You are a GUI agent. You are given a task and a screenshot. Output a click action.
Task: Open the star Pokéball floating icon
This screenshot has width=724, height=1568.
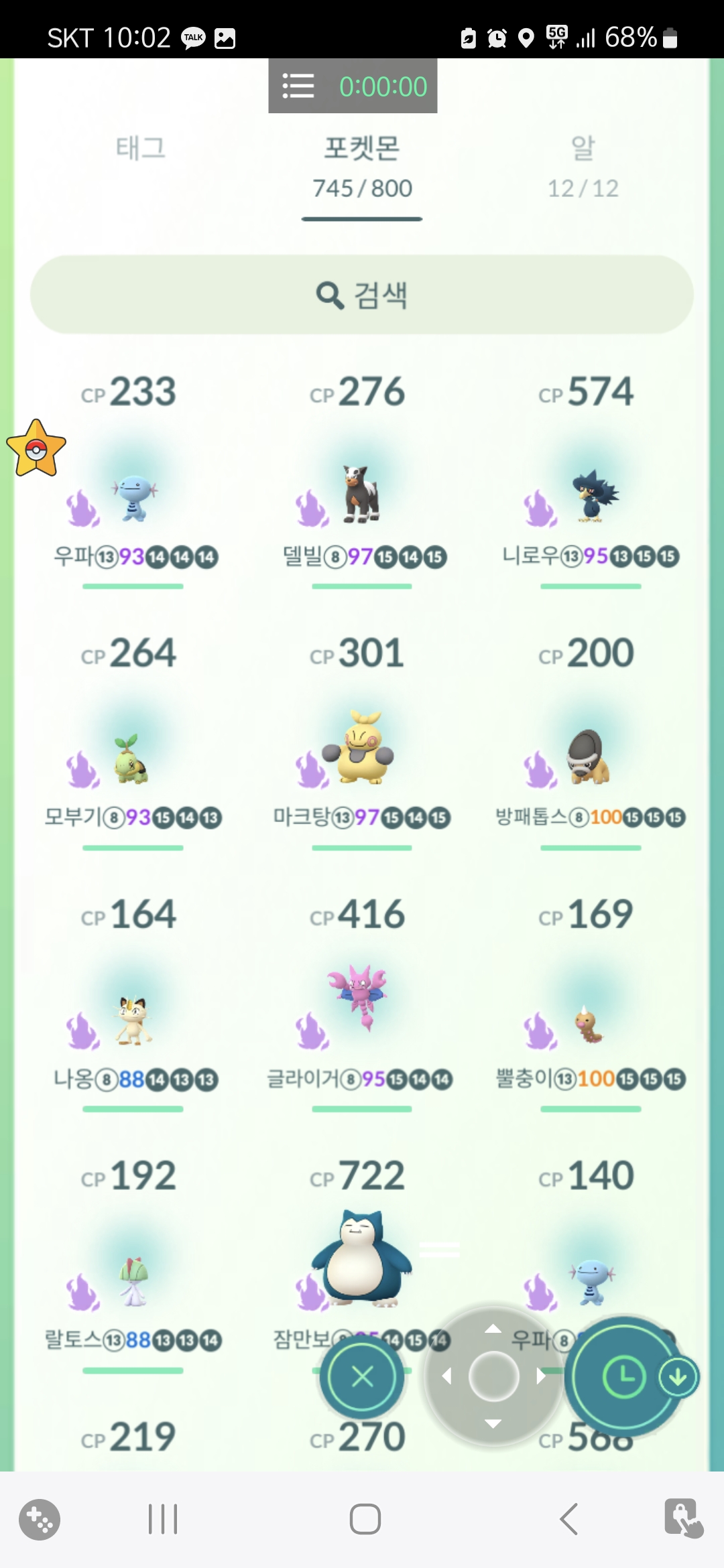[36, 449]
